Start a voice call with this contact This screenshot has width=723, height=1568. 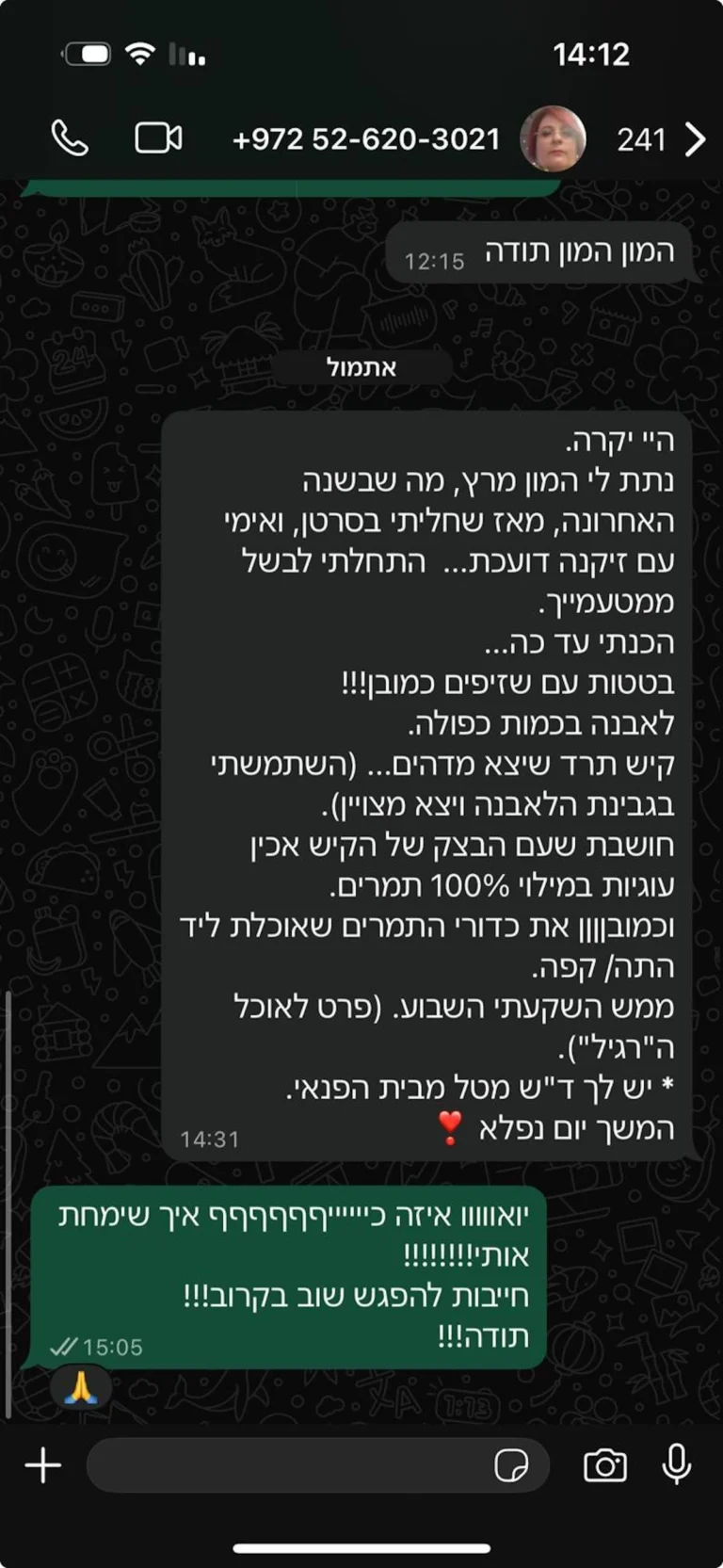pos(70,139)
